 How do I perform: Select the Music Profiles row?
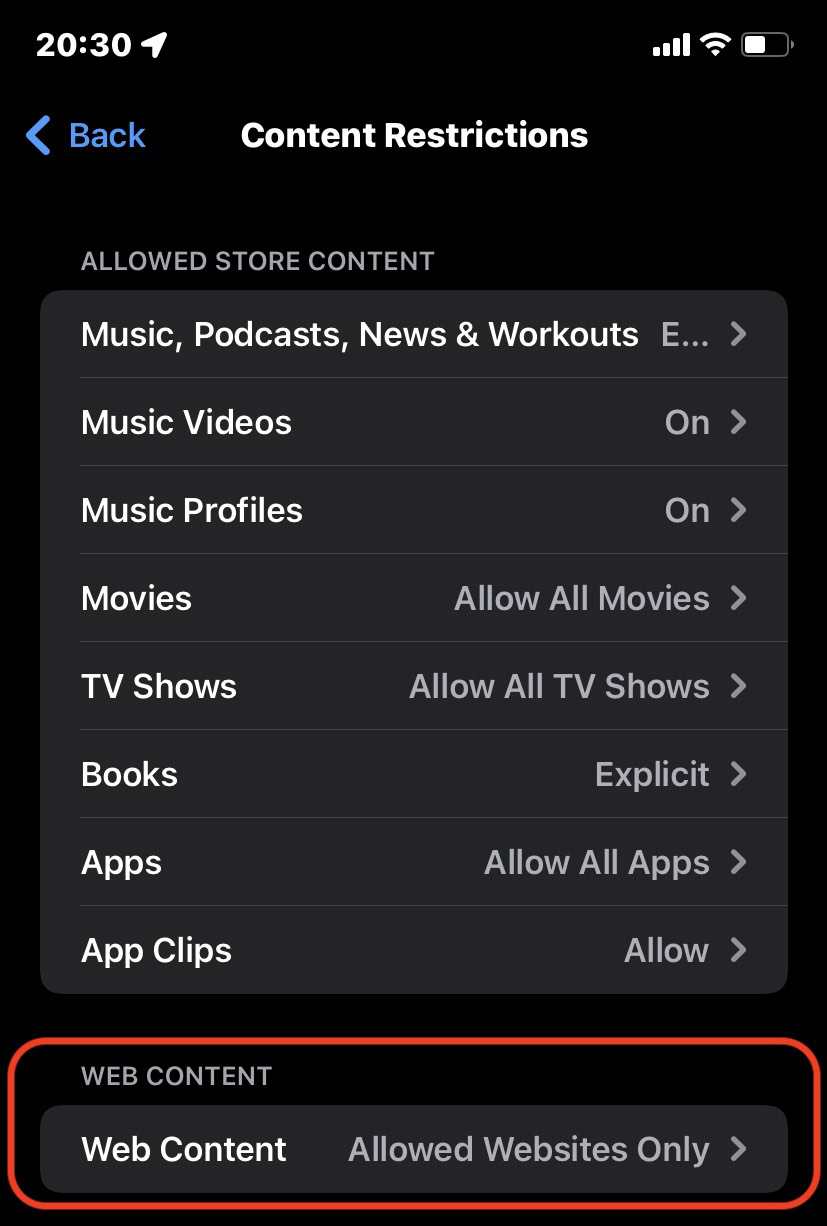[413, 510]
